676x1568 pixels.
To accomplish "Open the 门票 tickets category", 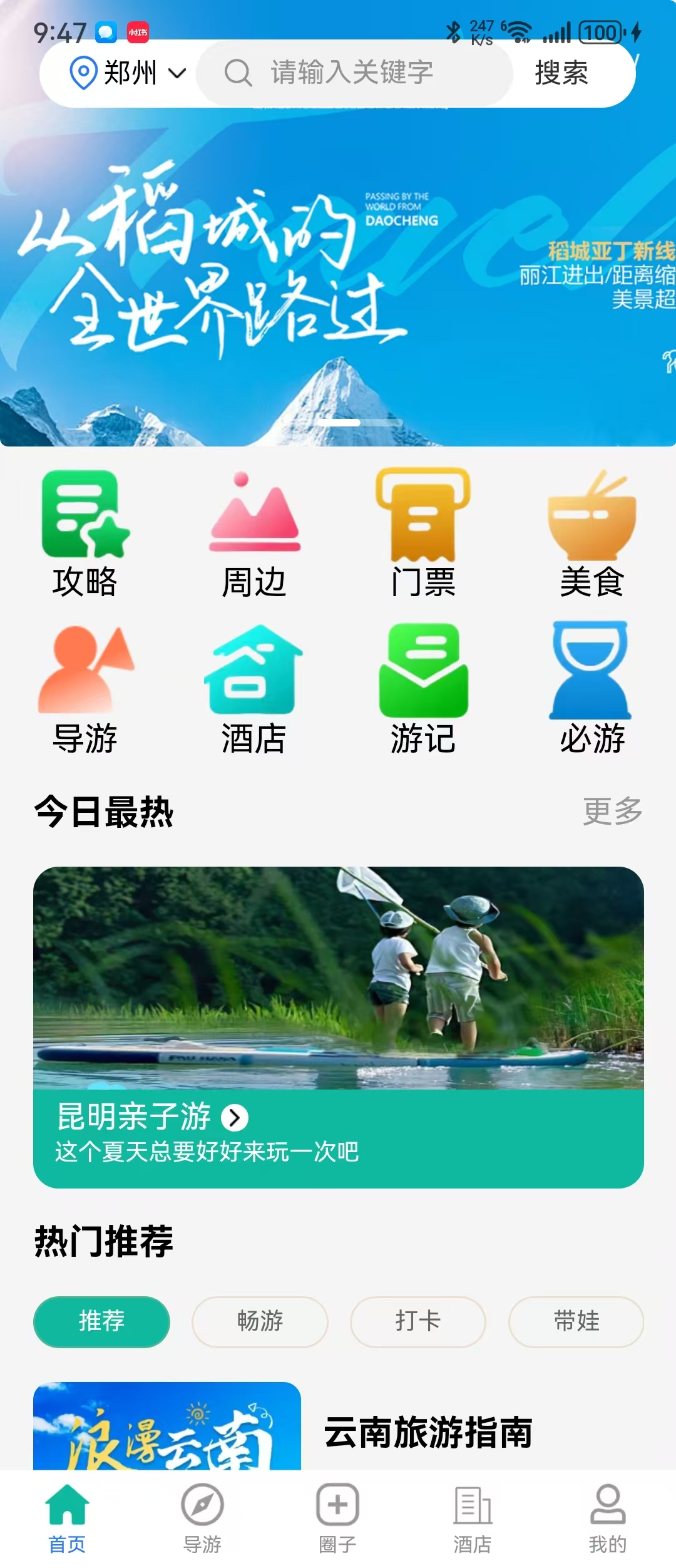I will [423, 534].
